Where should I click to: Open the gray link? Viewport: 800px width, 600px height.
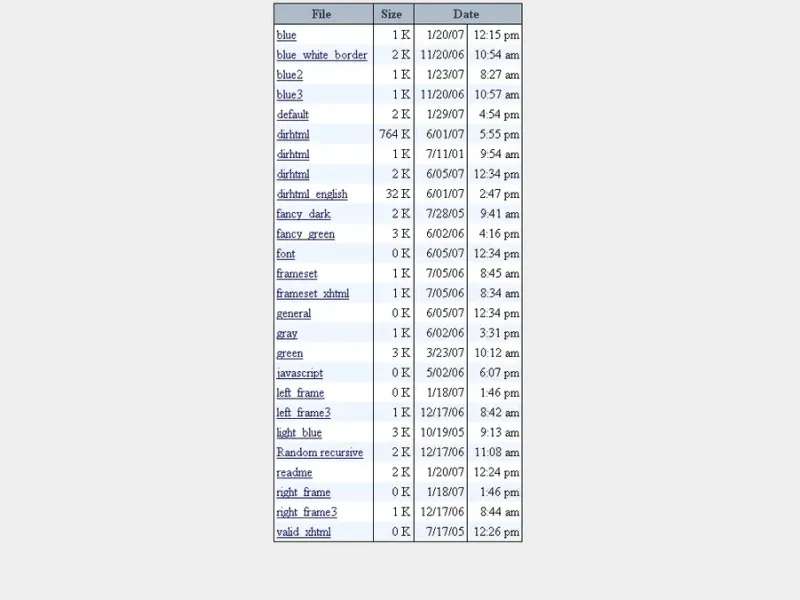tap(286, 333)
